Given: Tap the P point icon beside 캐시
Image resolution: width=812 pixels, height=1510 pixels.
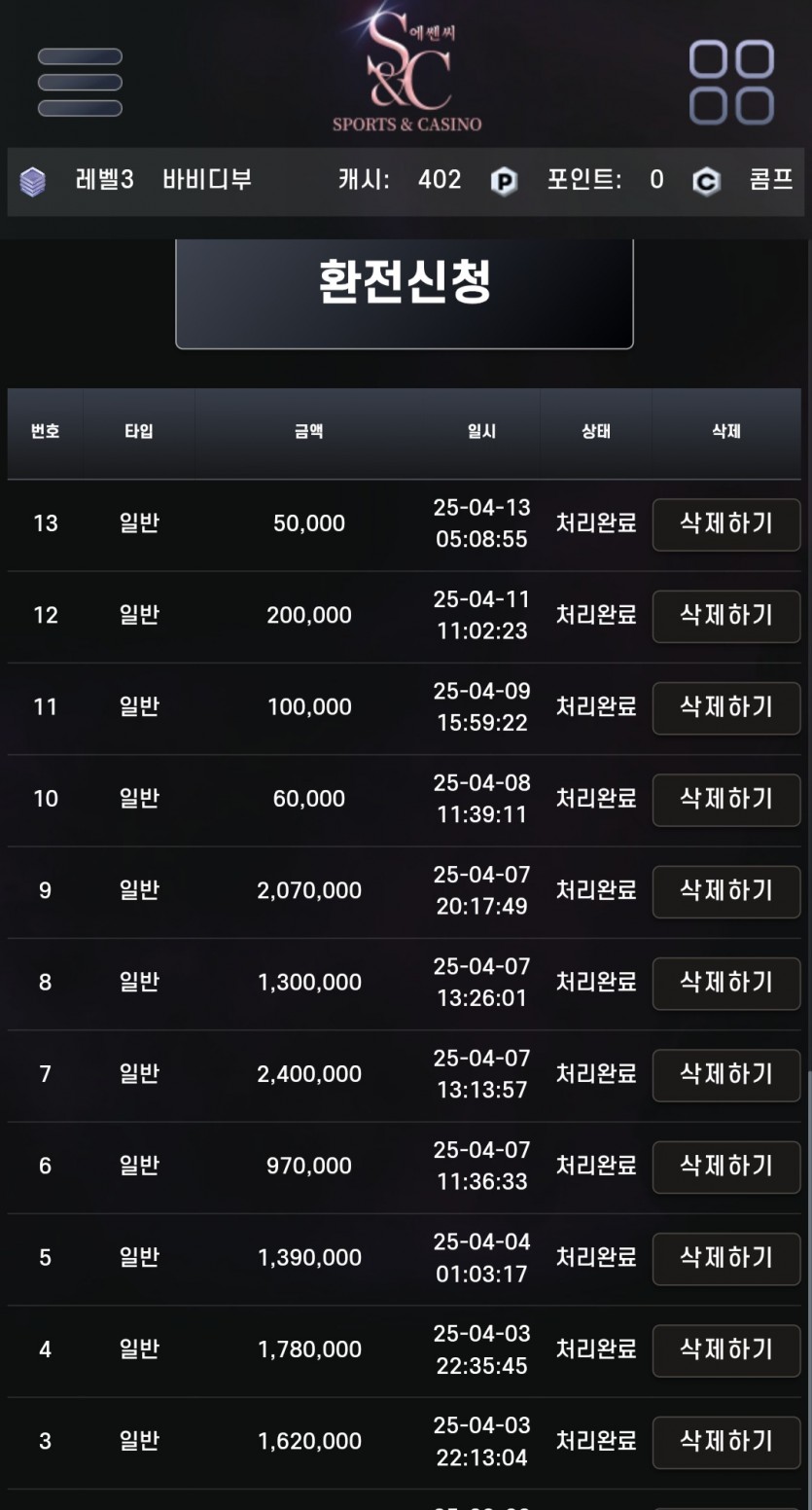Looking at the screenshot, I should point(504,182).
